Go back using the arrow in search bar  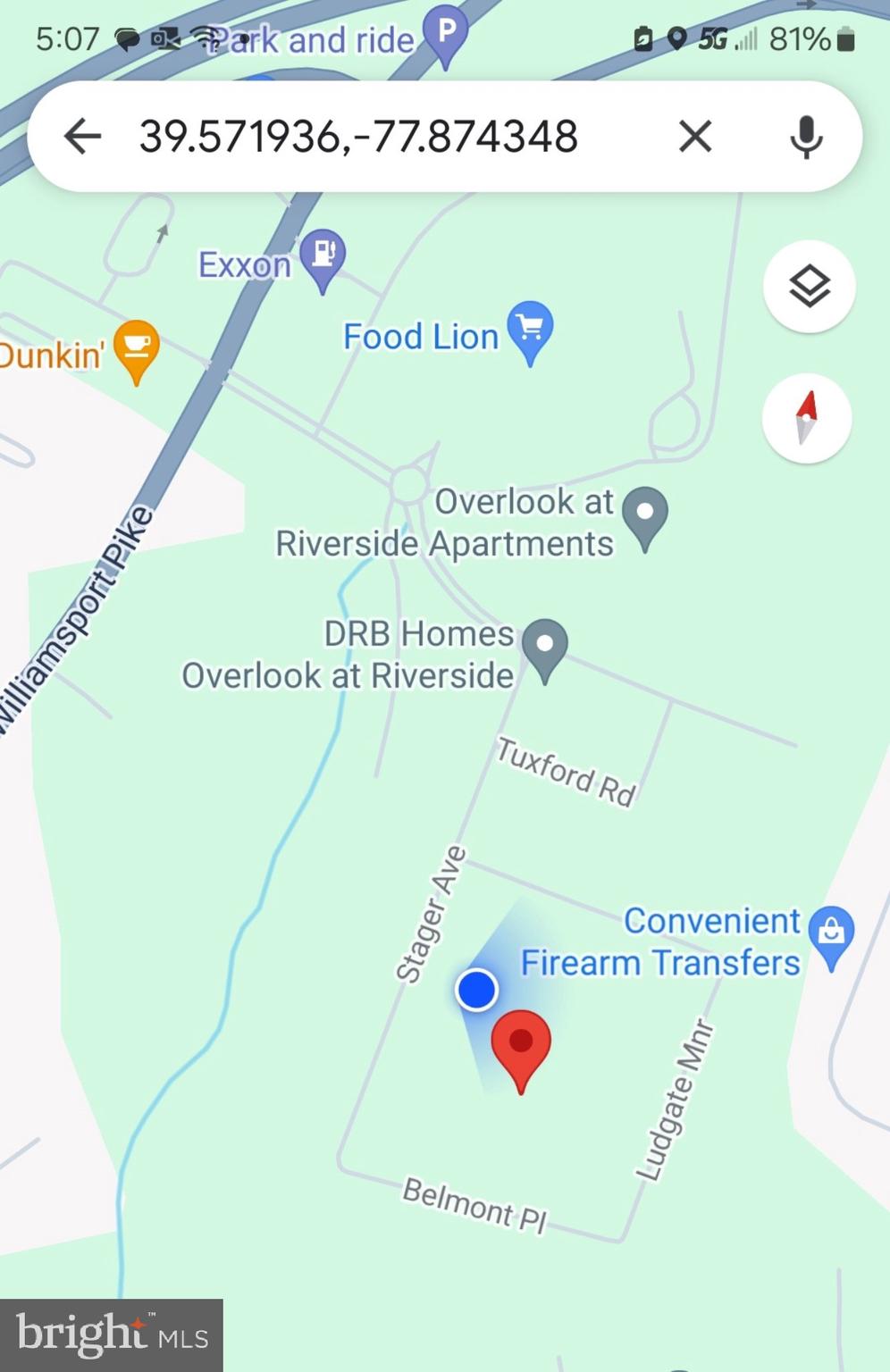click(81, 136)
